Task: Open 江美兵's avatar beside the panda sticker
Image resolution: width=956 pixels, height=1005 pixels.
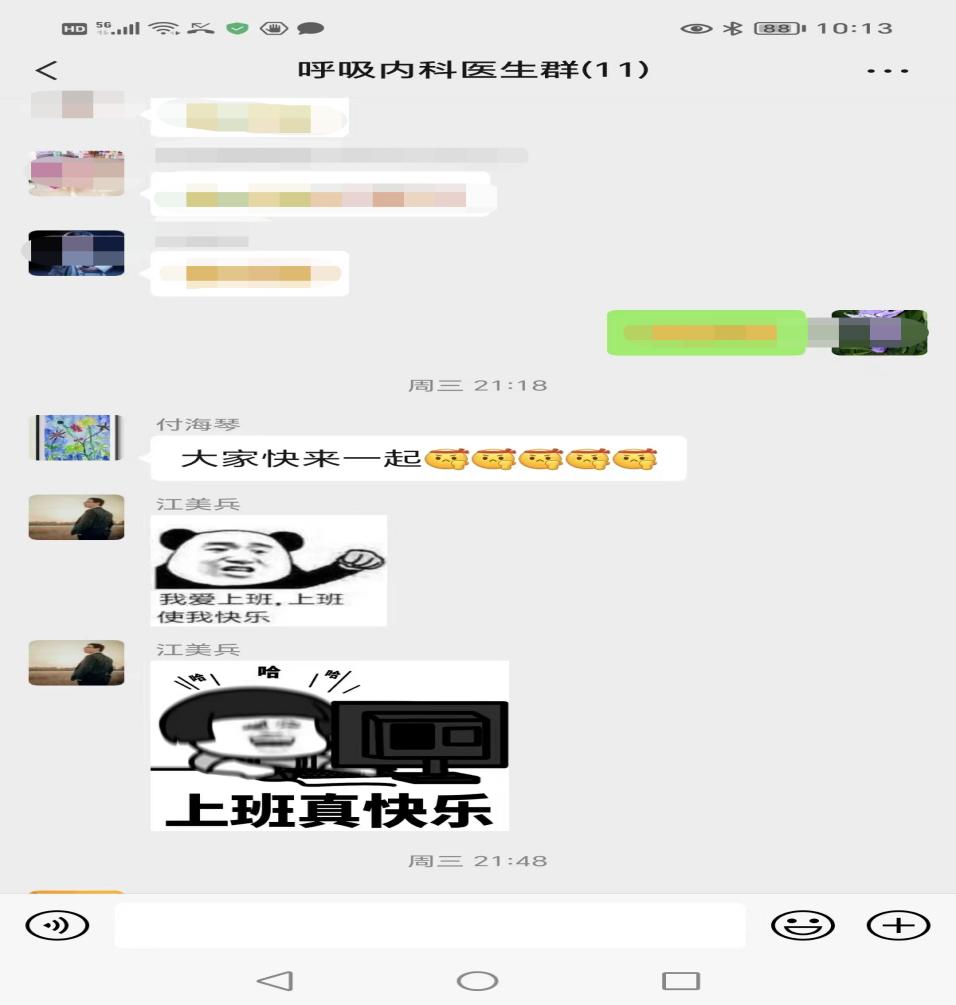Action: 76,517
